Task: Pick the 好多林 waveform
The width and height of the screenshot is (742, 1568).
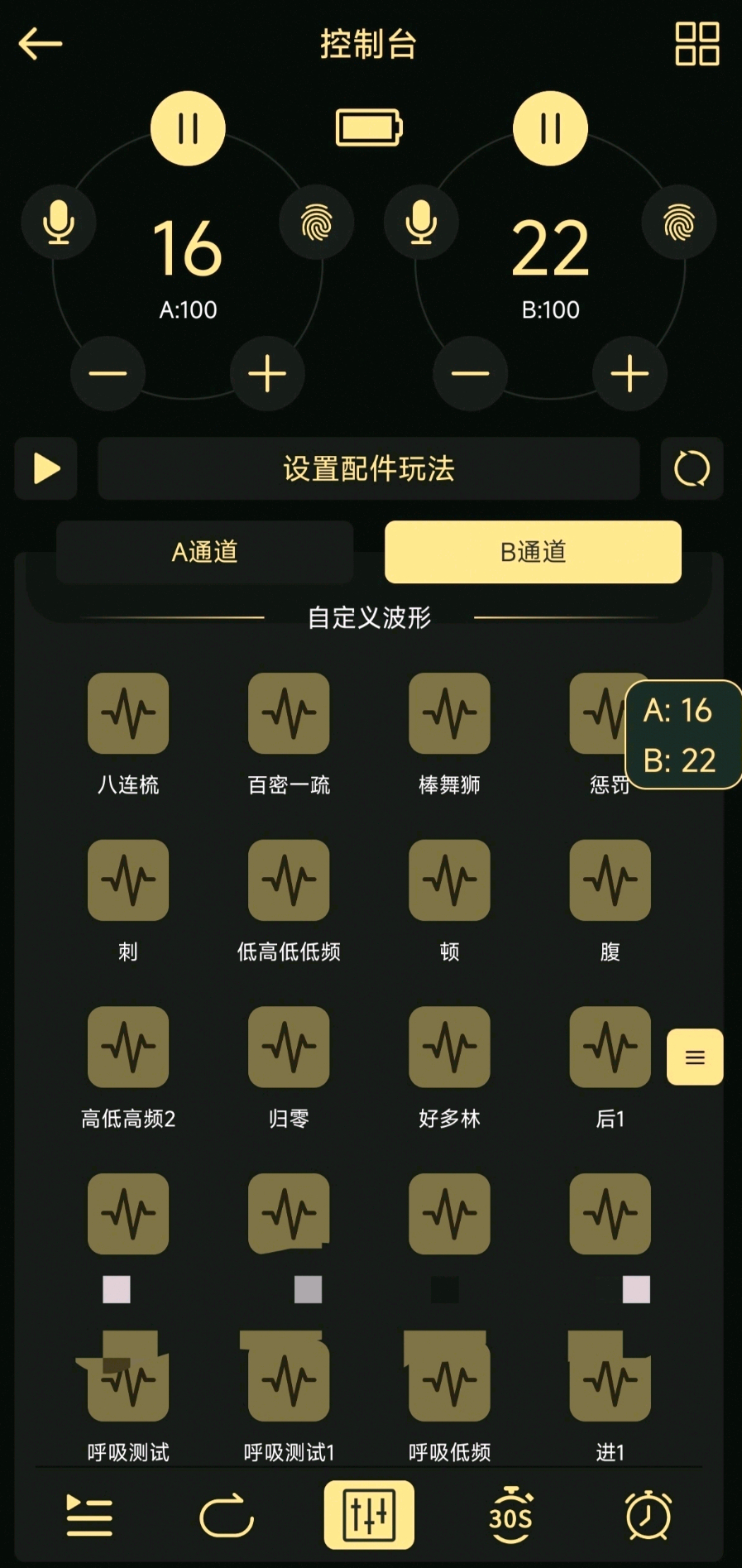Action: tap(449, 1068)
